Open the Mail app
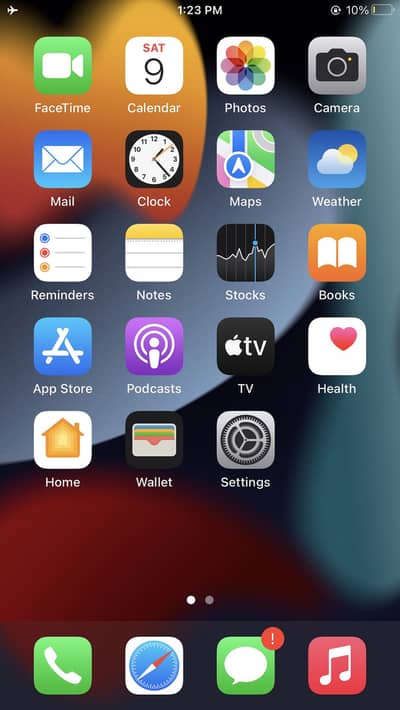This screenshot has width=400, height=710. 63,159
